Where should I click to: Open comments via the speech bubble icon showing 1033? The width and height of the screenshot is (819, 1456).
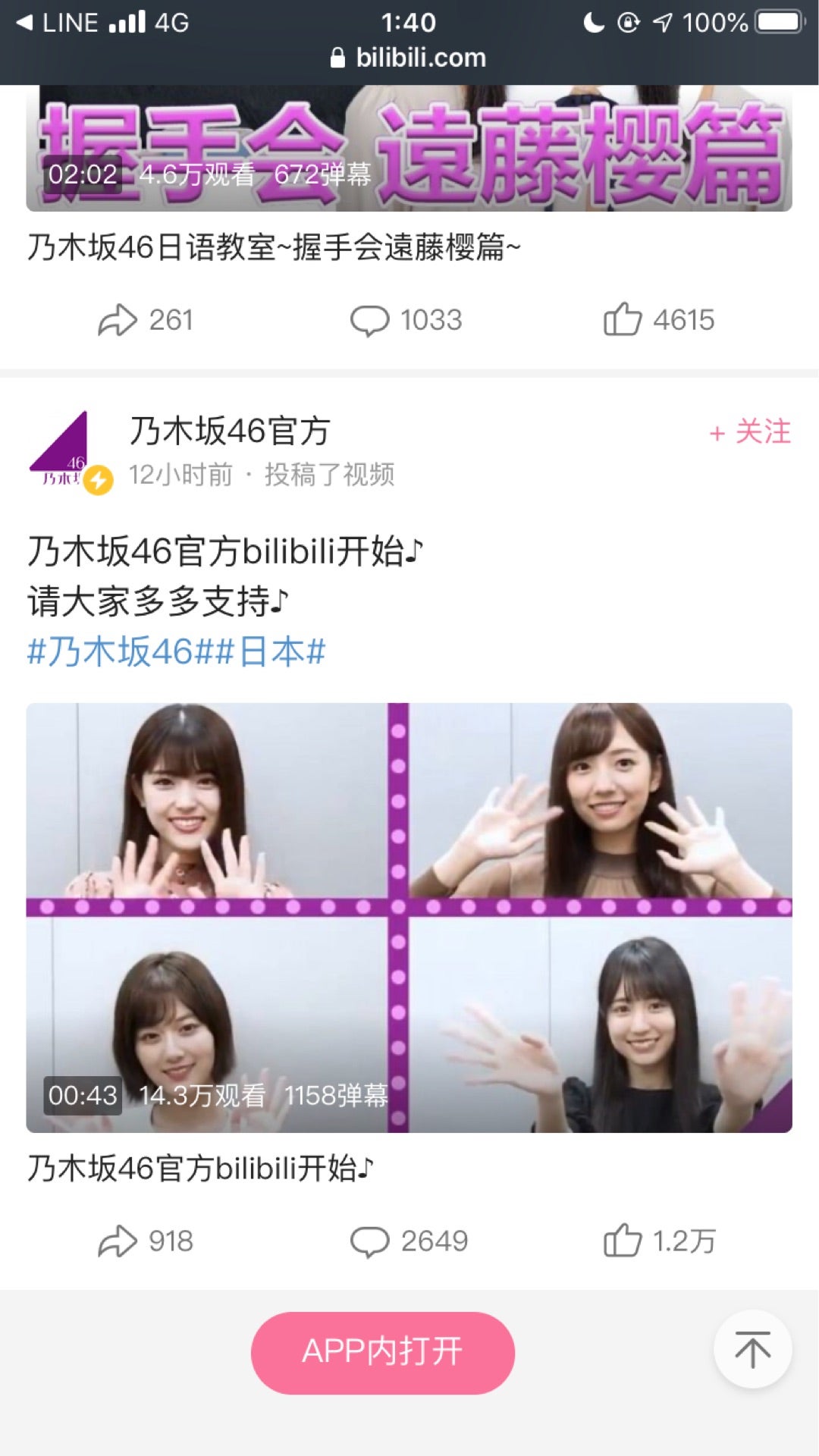(372, 320)
